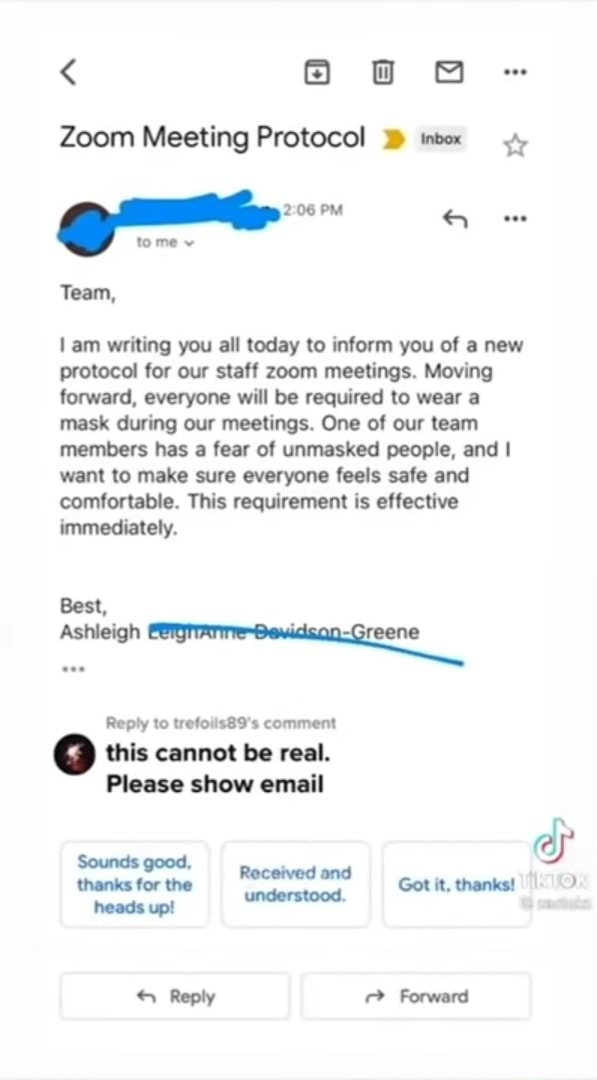The image size is (597, 1080).
Task: Forward this email
Action: [416, 996]
